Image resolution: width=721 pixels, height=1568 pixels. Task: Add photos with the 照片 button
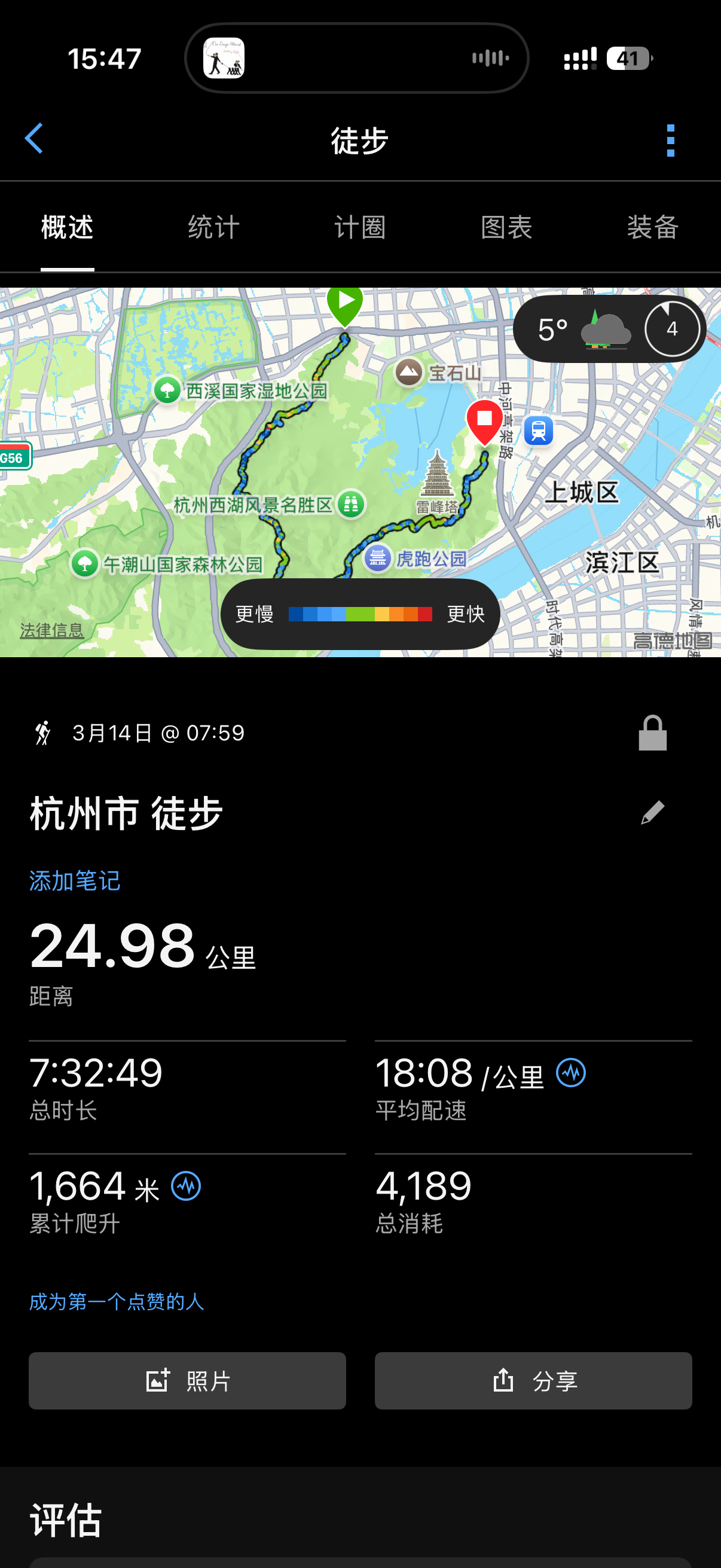(187, 1380)
